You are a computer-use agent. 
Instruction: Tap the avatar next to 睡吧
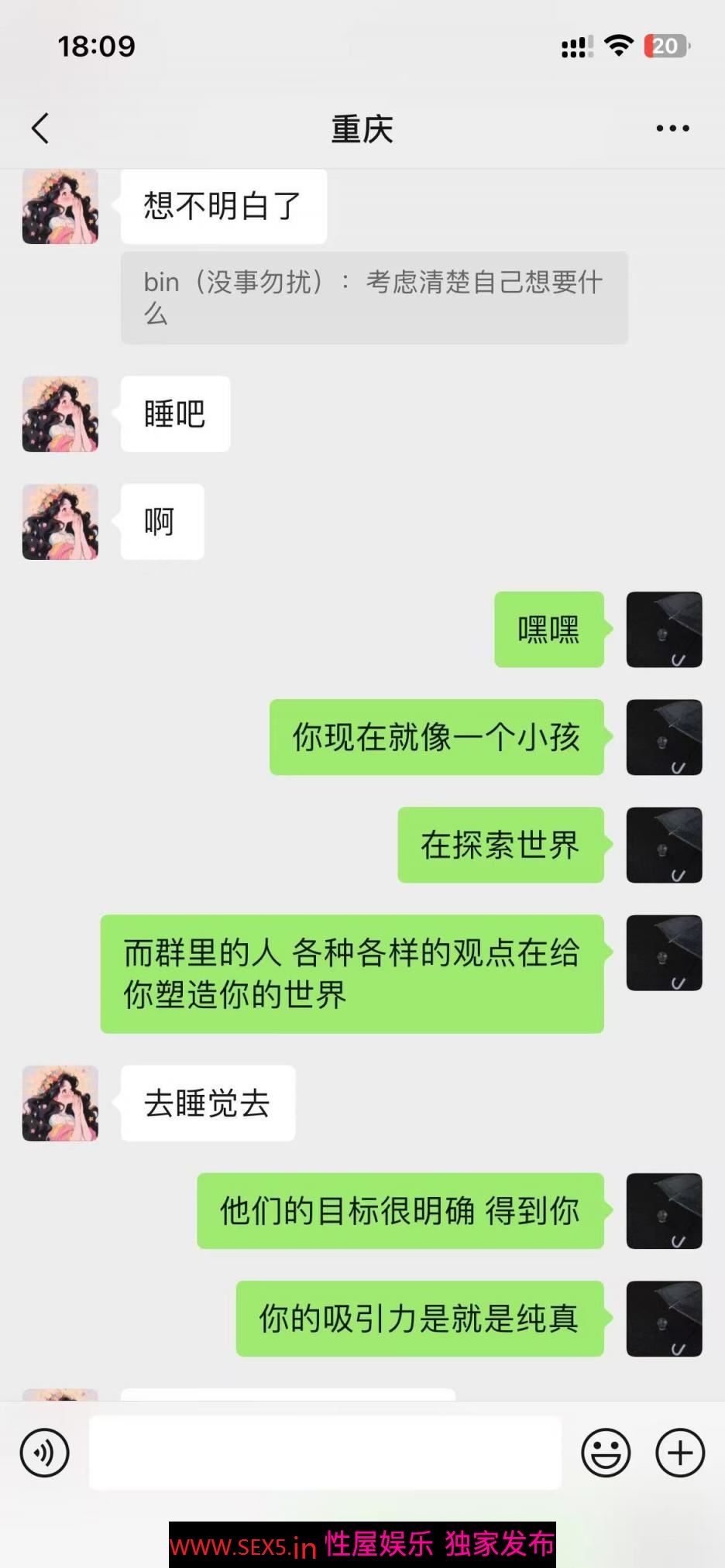[x=60, y=414]
